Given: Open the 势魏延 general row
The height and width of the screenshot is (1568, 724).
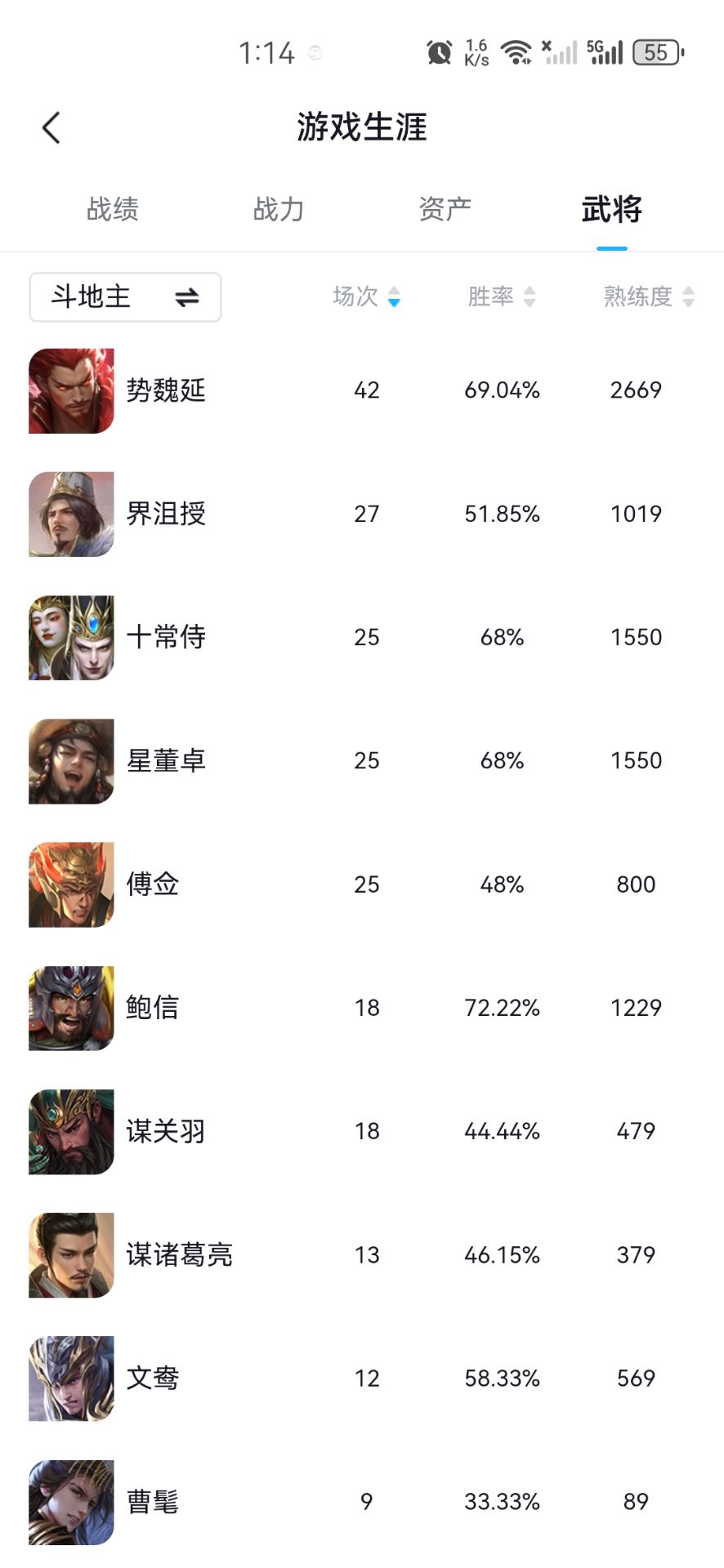Looking at the screenshot, I should [362, 390].
